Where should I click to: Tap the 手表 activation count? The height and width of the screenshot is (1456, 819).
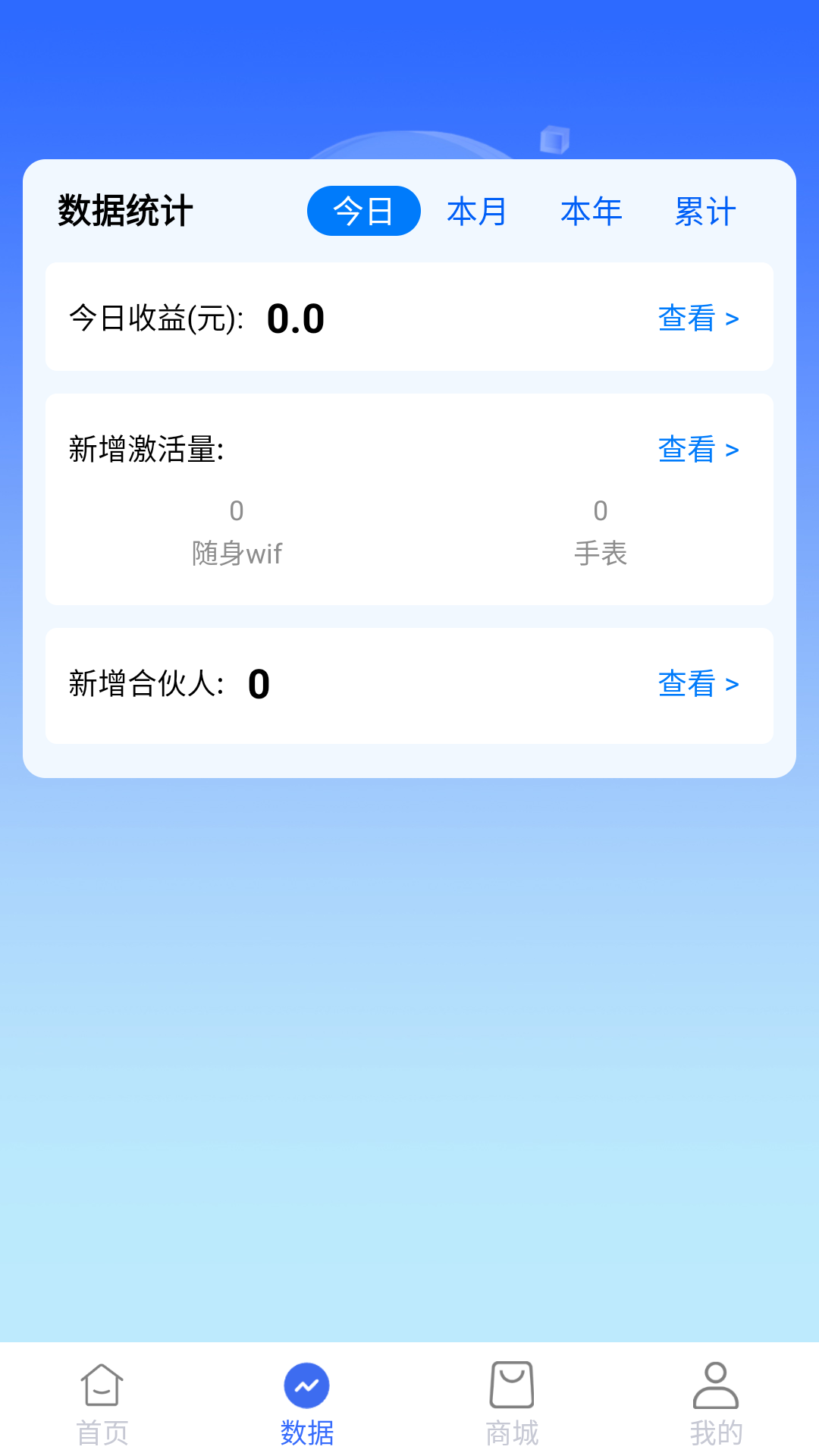point(601,510)
